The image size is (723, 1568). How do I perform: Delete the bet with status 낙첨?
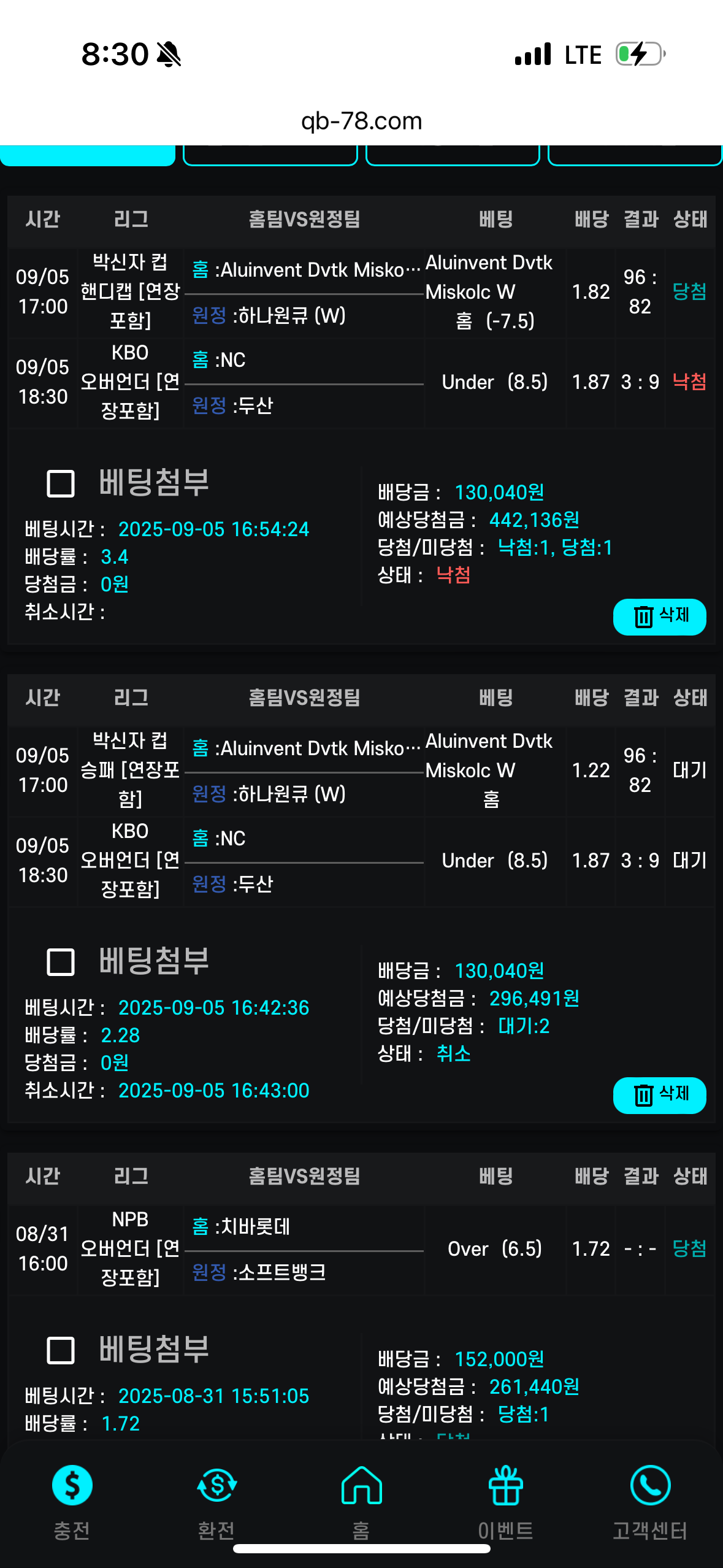[x=659, y=617]
